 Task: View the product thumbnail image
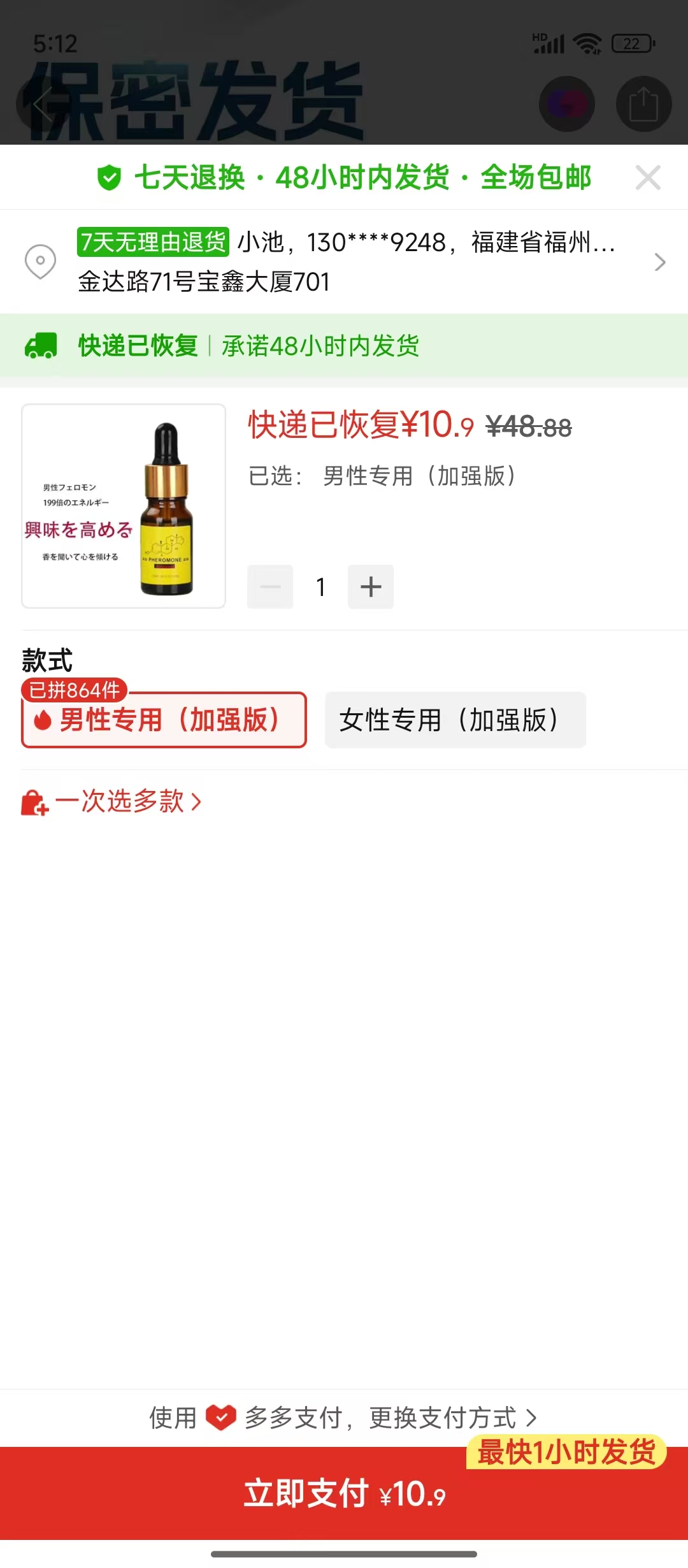coord(124,506)
